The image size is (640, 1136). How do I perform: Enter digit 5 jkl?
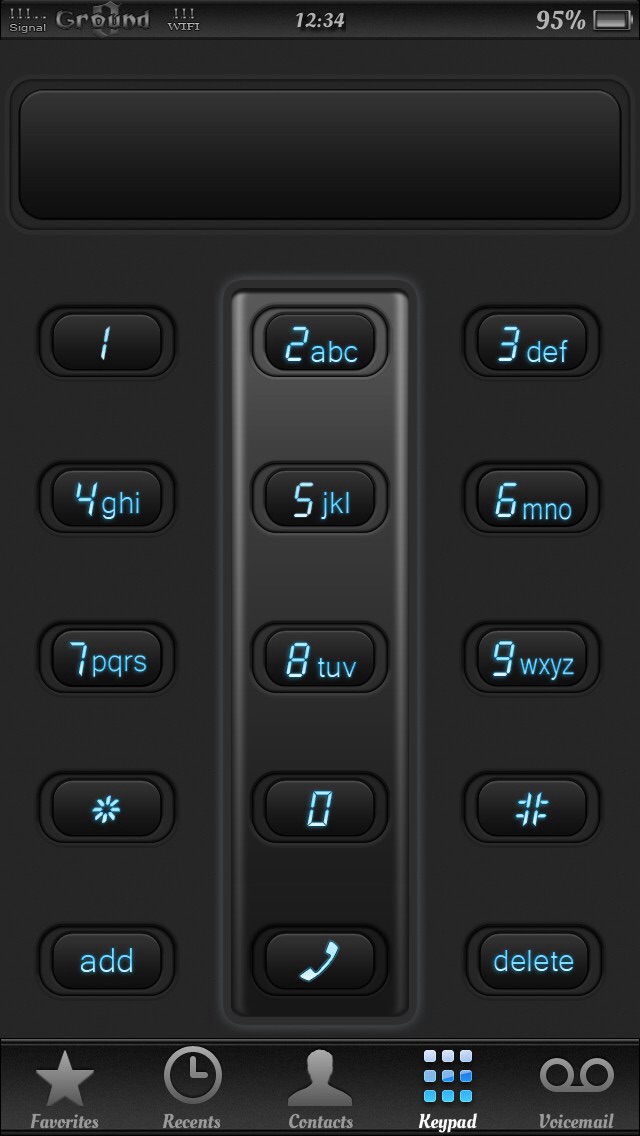coord(320,498)
